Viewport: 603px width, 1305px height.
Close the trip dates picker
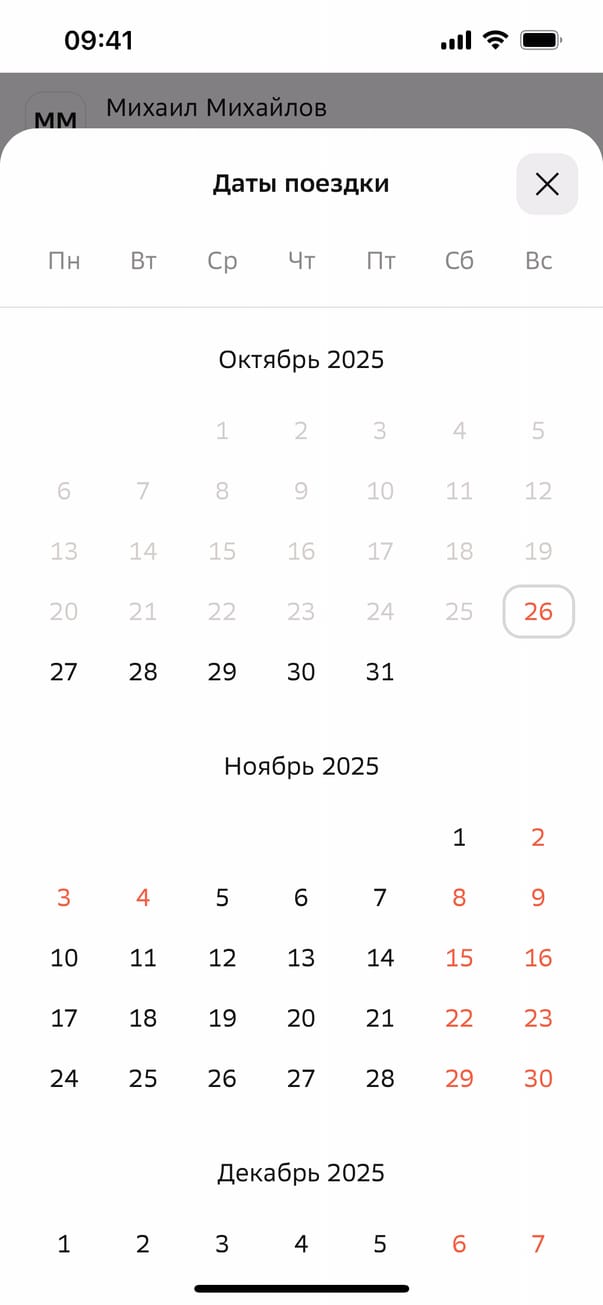(547, 184)
